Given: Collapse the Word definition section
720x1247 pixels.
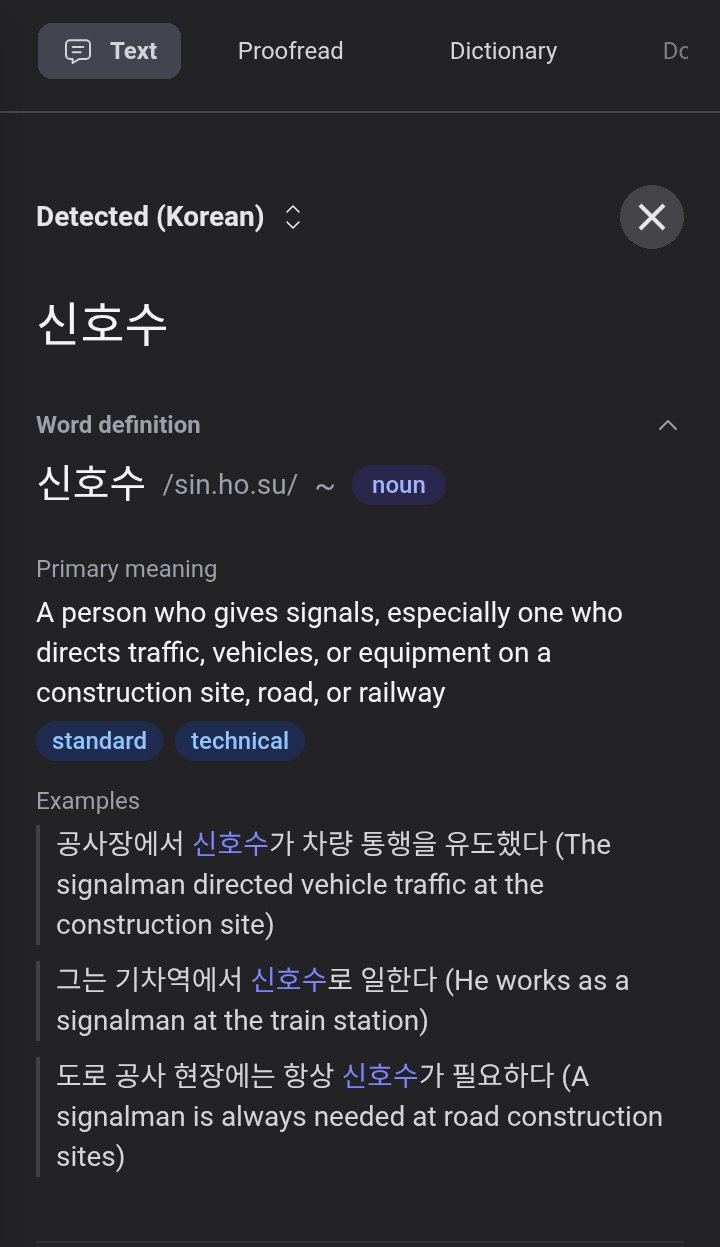Looking at the screenshot, I should 668,425.
